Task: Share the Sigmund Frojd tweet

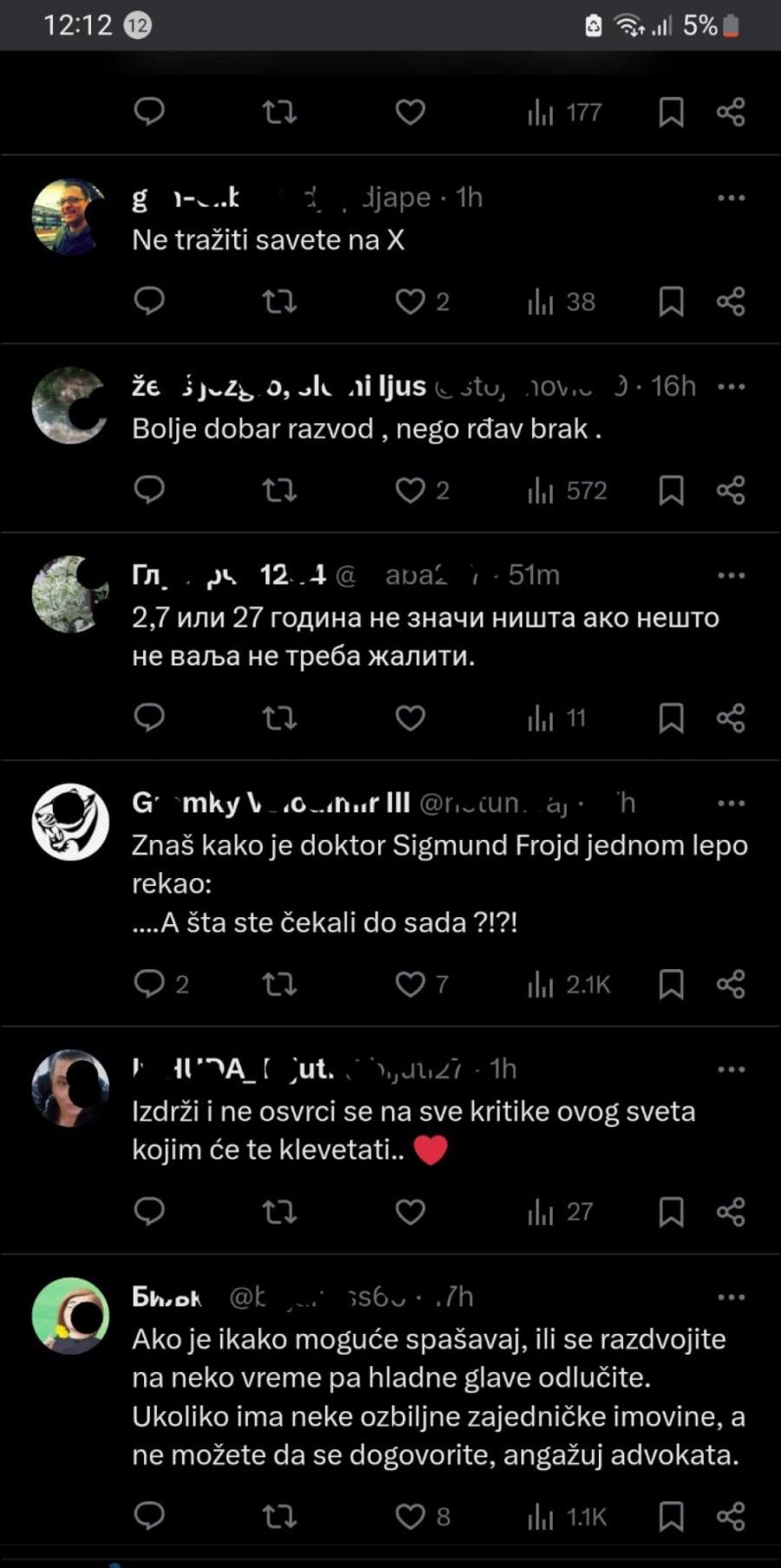Action: point(732,984)
